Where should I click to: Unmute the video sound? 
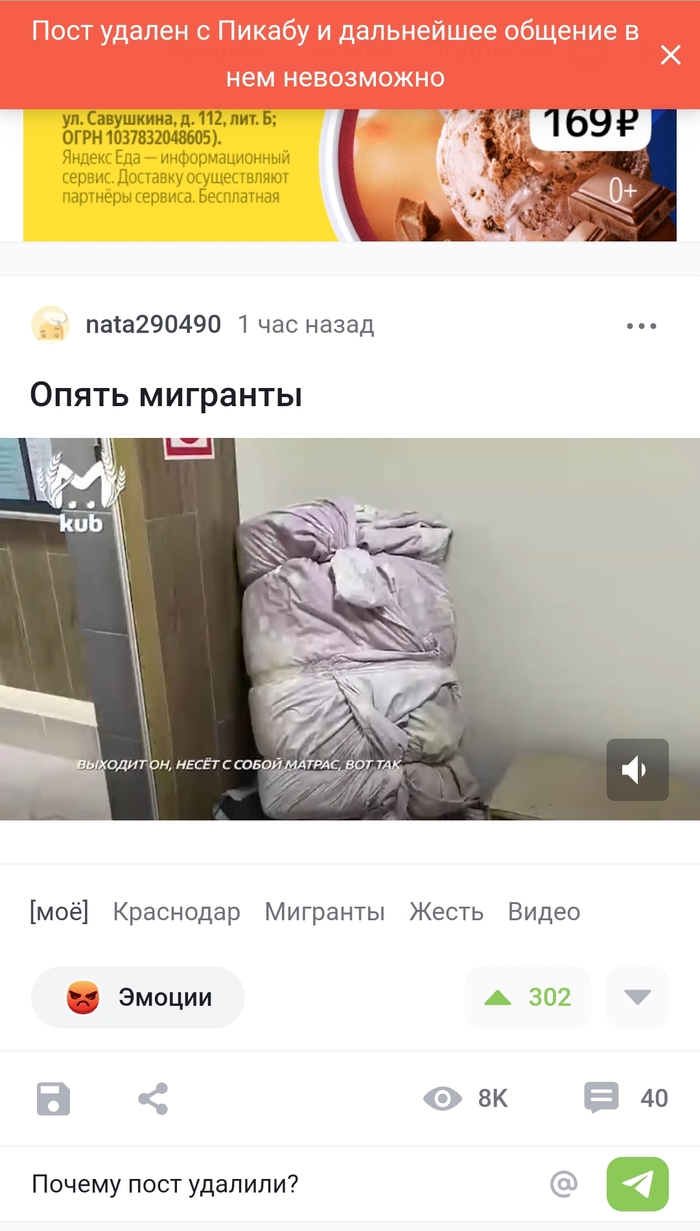click(x=637, y=769)
